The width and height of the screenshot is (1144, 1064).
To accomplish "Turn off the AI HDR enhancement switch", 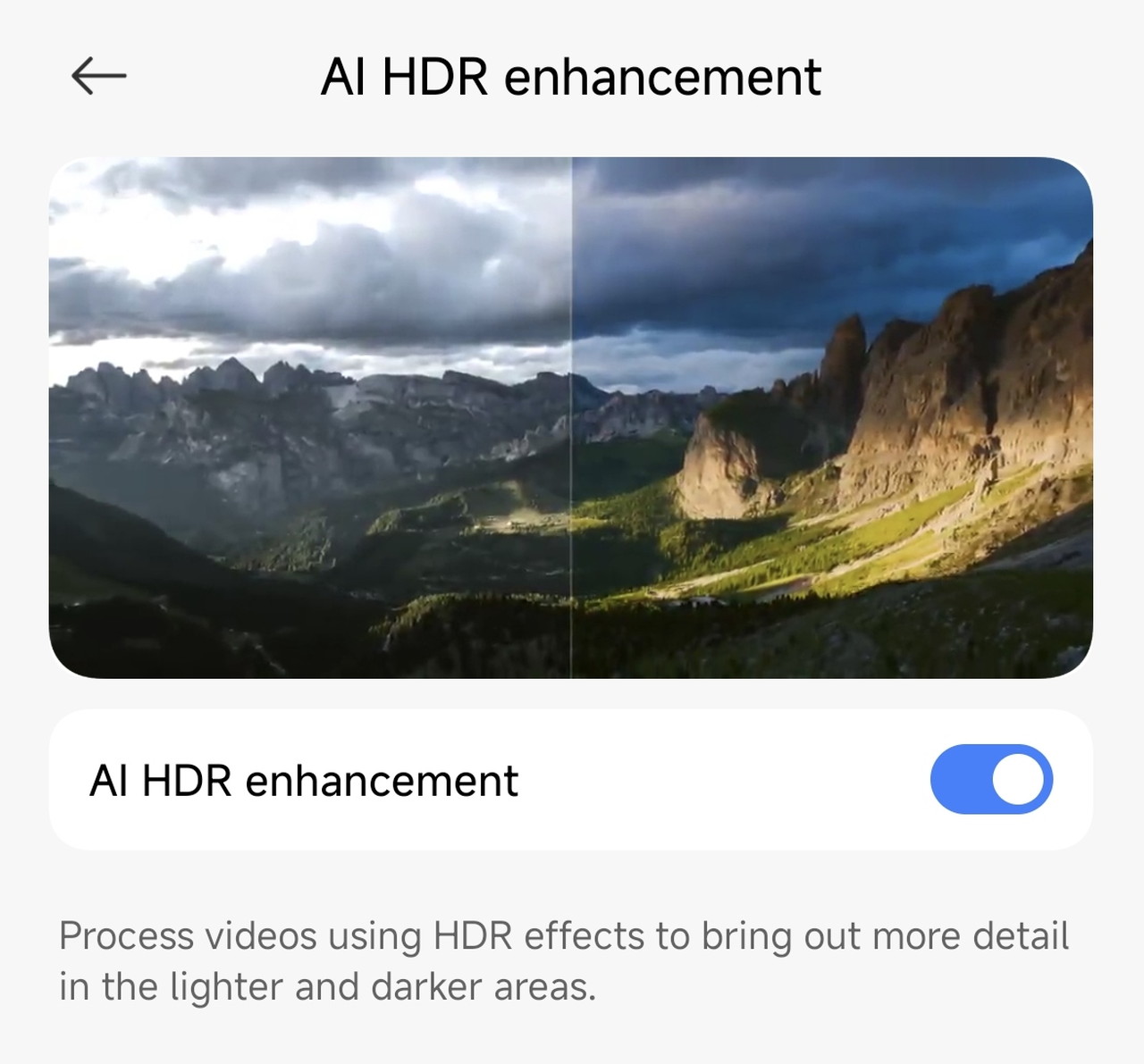I will (x=990, y=779).
